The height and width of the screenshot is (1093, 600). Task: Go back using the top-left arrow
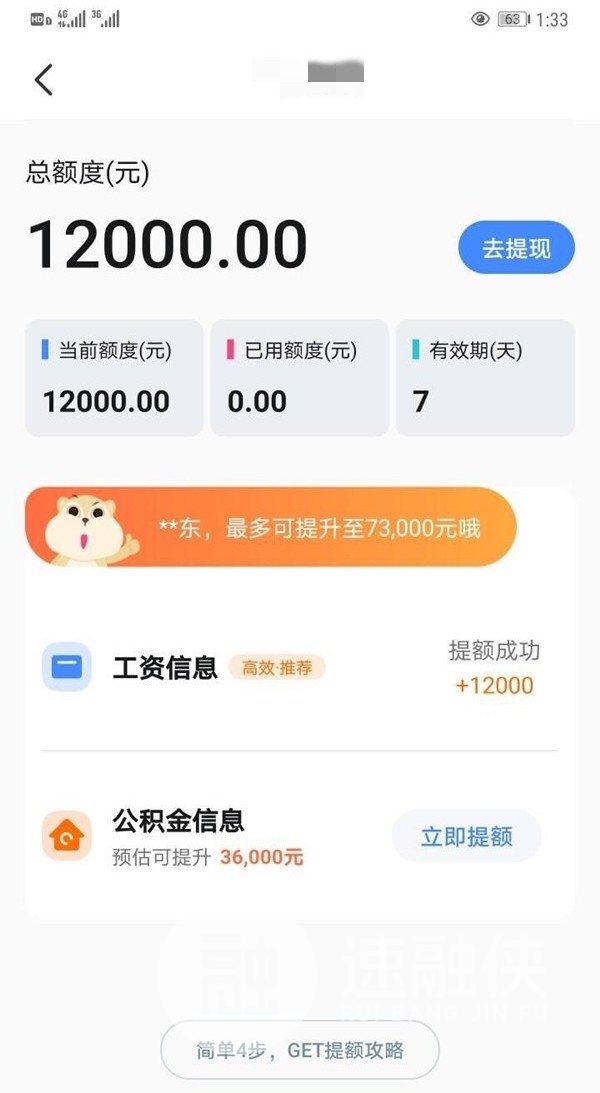tap(43, 79)
